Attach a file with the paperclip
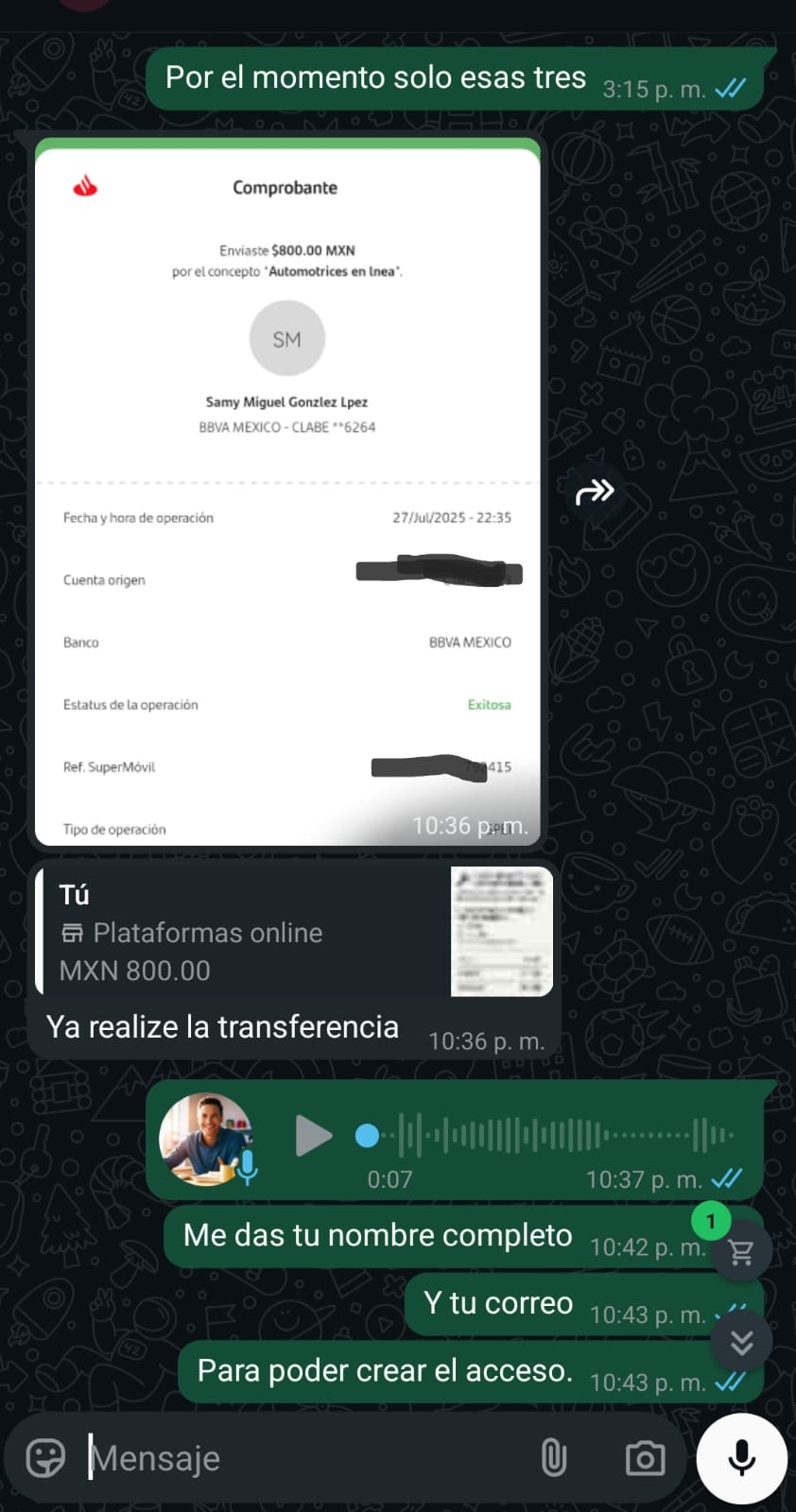Viewport: 796px width, 1512px height. pyautogui.click(x=554, y=1458)
